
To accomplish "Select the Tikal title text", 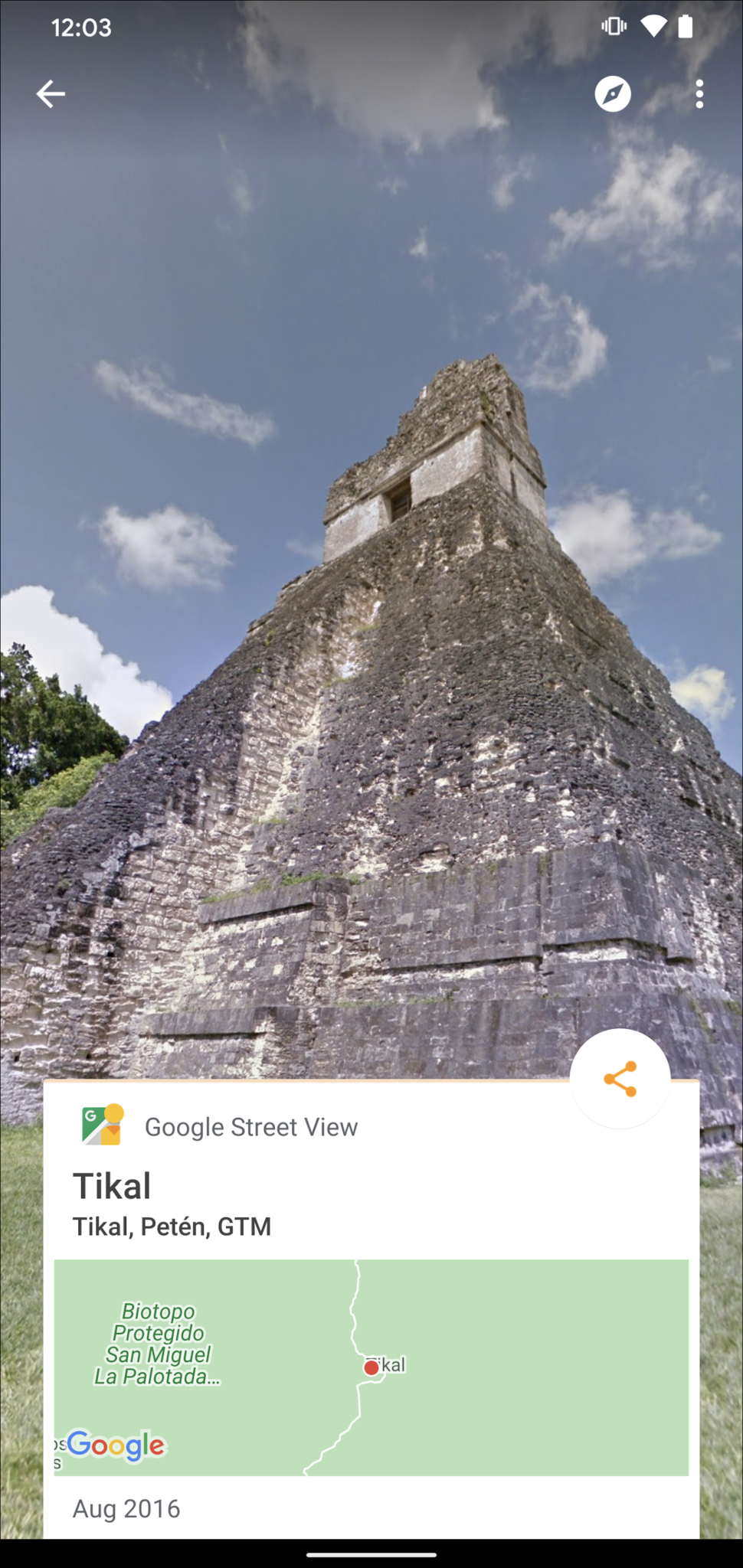I will [x=112, y=1185].
